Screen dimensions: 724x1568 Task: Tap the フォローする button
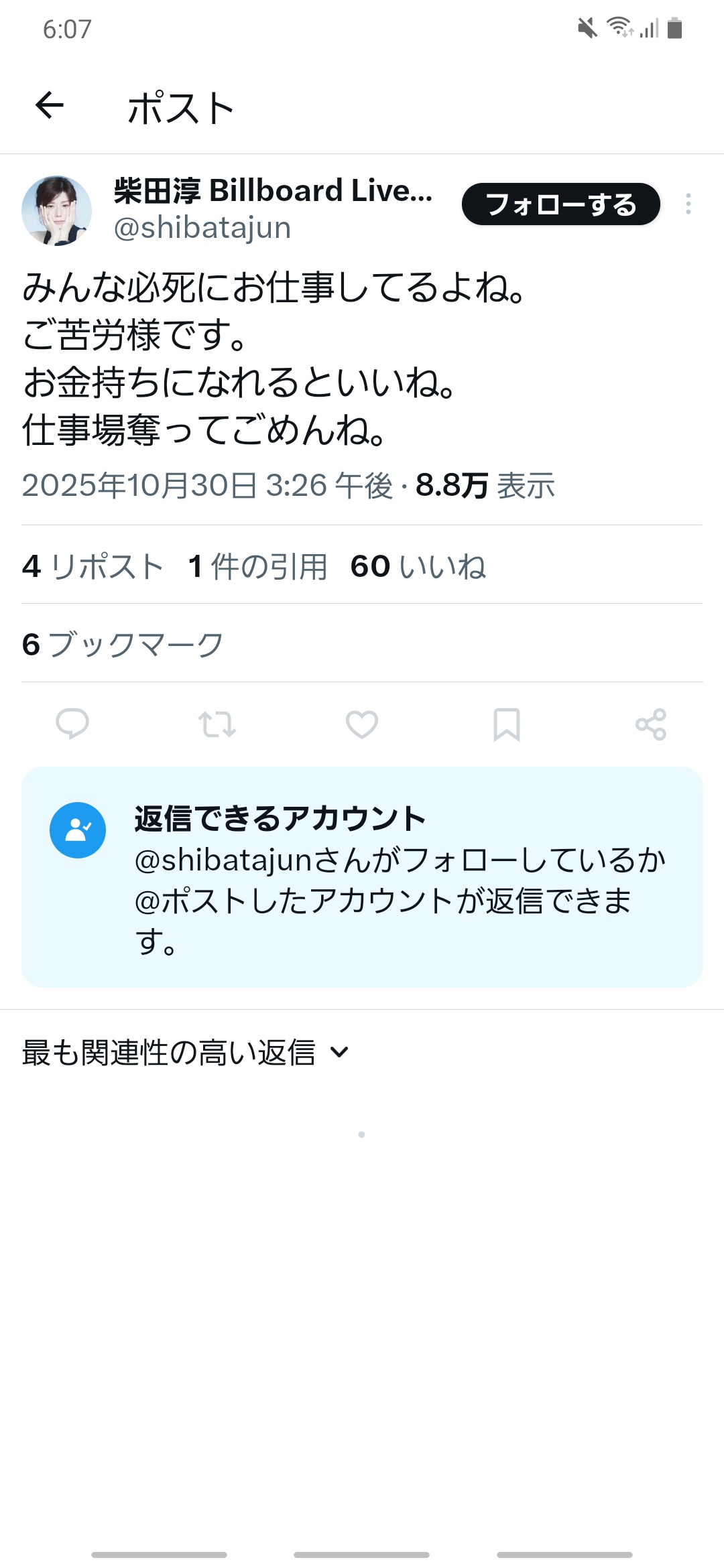coord(560,204)
